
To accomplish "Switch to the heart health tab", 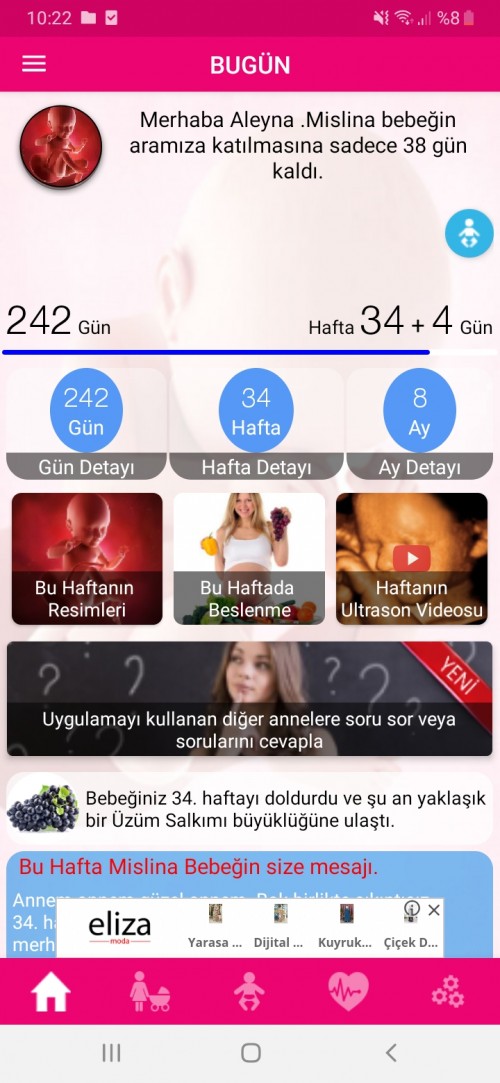I will coord(348,993).
